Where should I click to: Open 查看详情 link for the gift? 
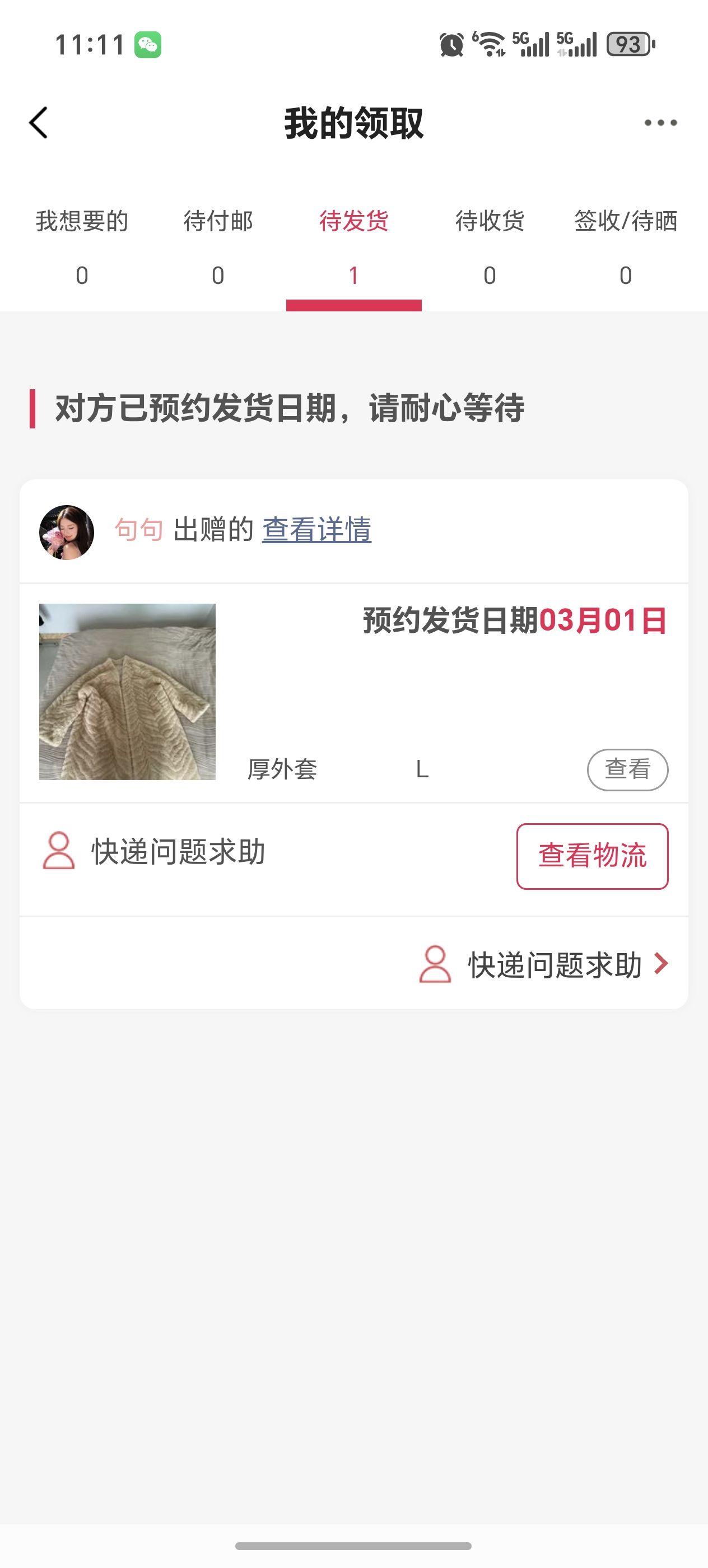[x=316, y=530]
